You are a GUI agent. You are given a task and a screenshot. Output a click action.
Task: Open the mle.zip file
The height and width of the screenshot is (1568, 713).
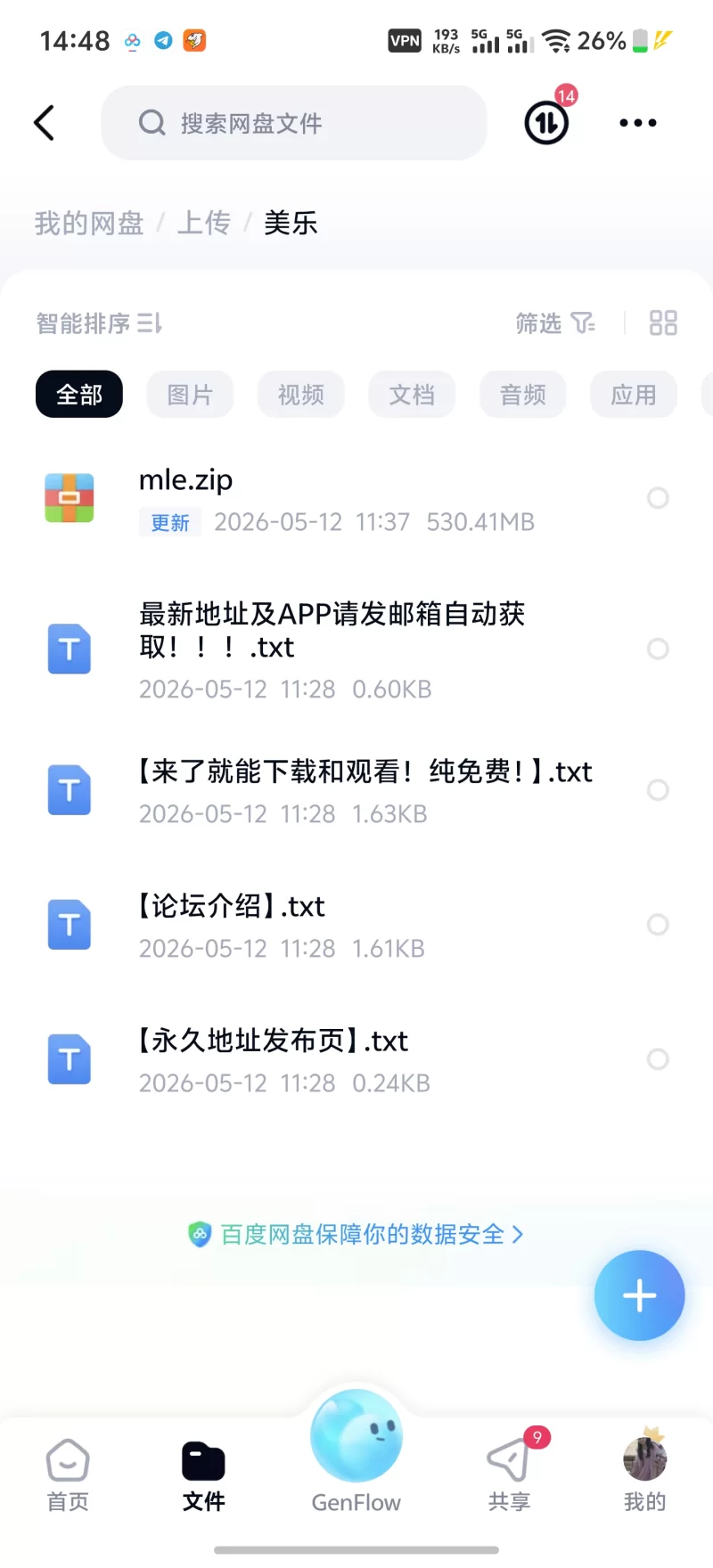point(356,499)
